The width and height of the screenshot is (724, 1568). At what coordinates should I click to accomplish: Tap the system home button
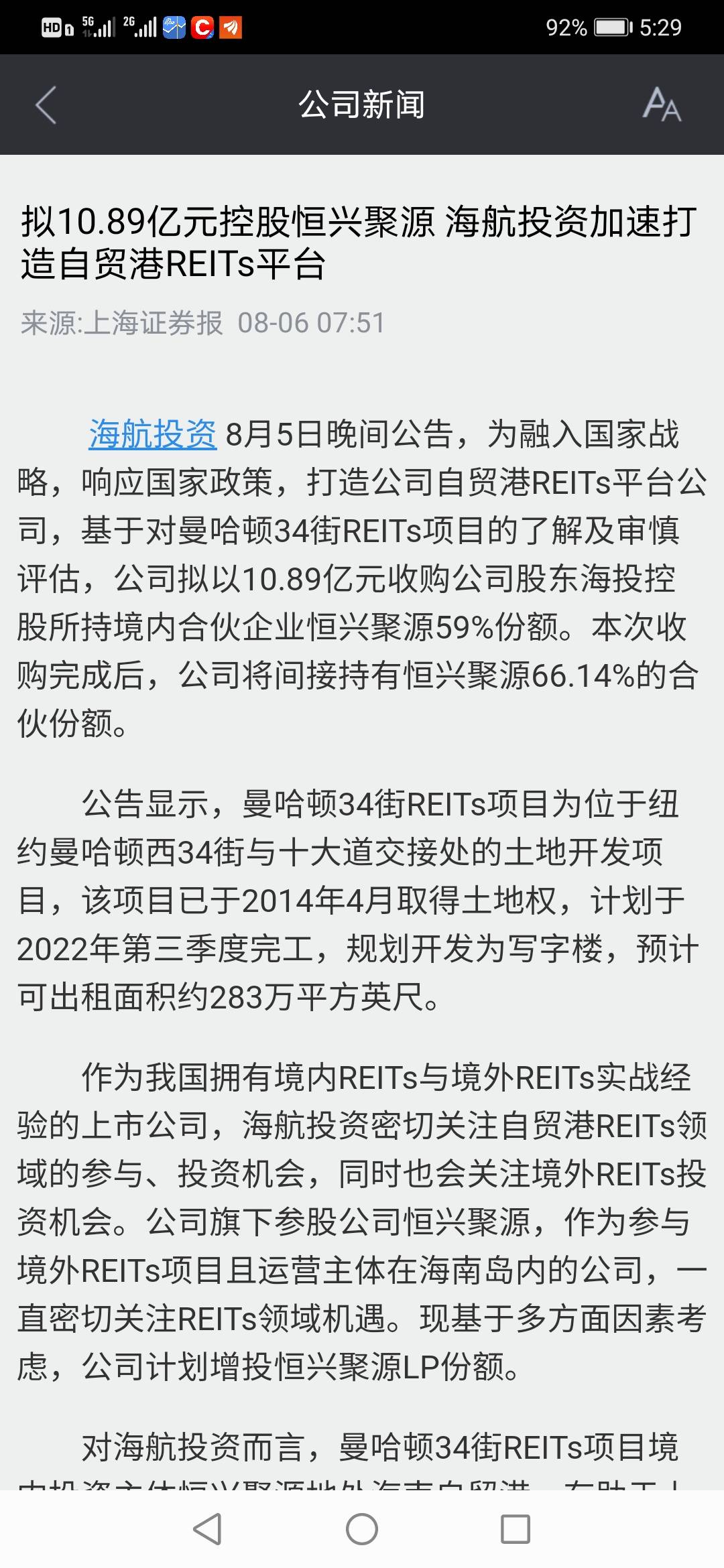click(x=362, y=1529)
